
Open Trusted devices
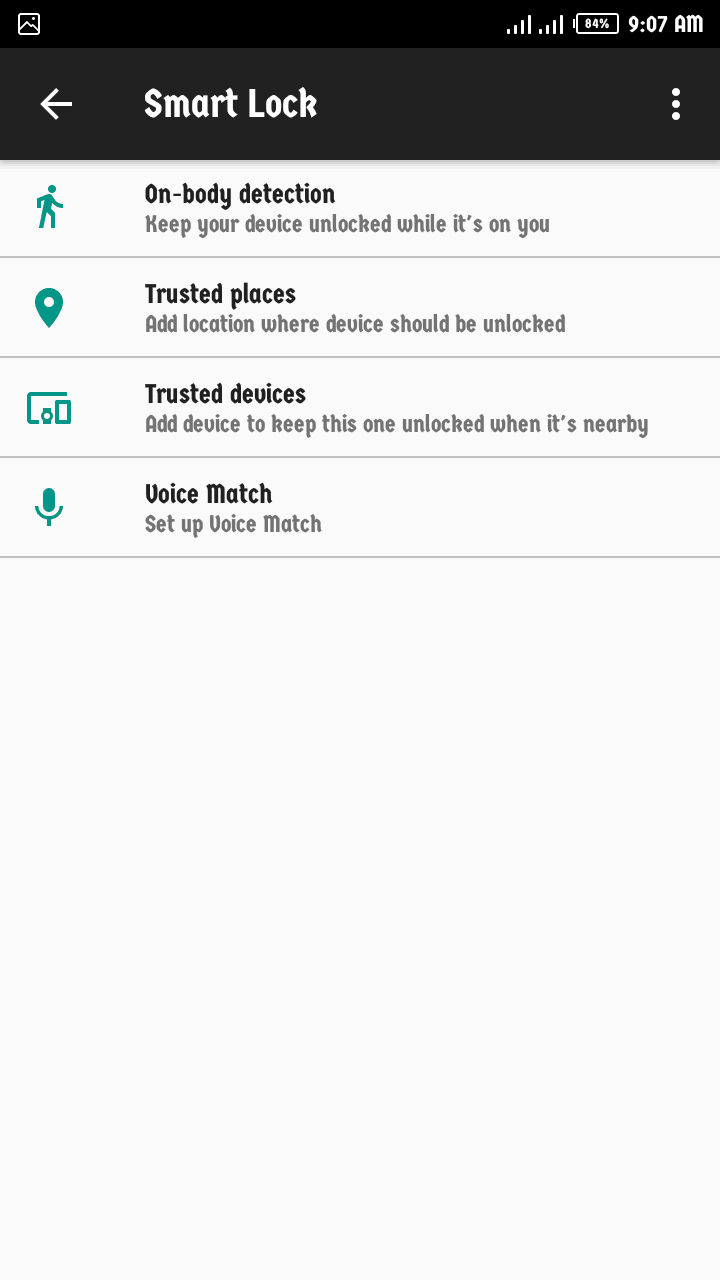(360, 408)
